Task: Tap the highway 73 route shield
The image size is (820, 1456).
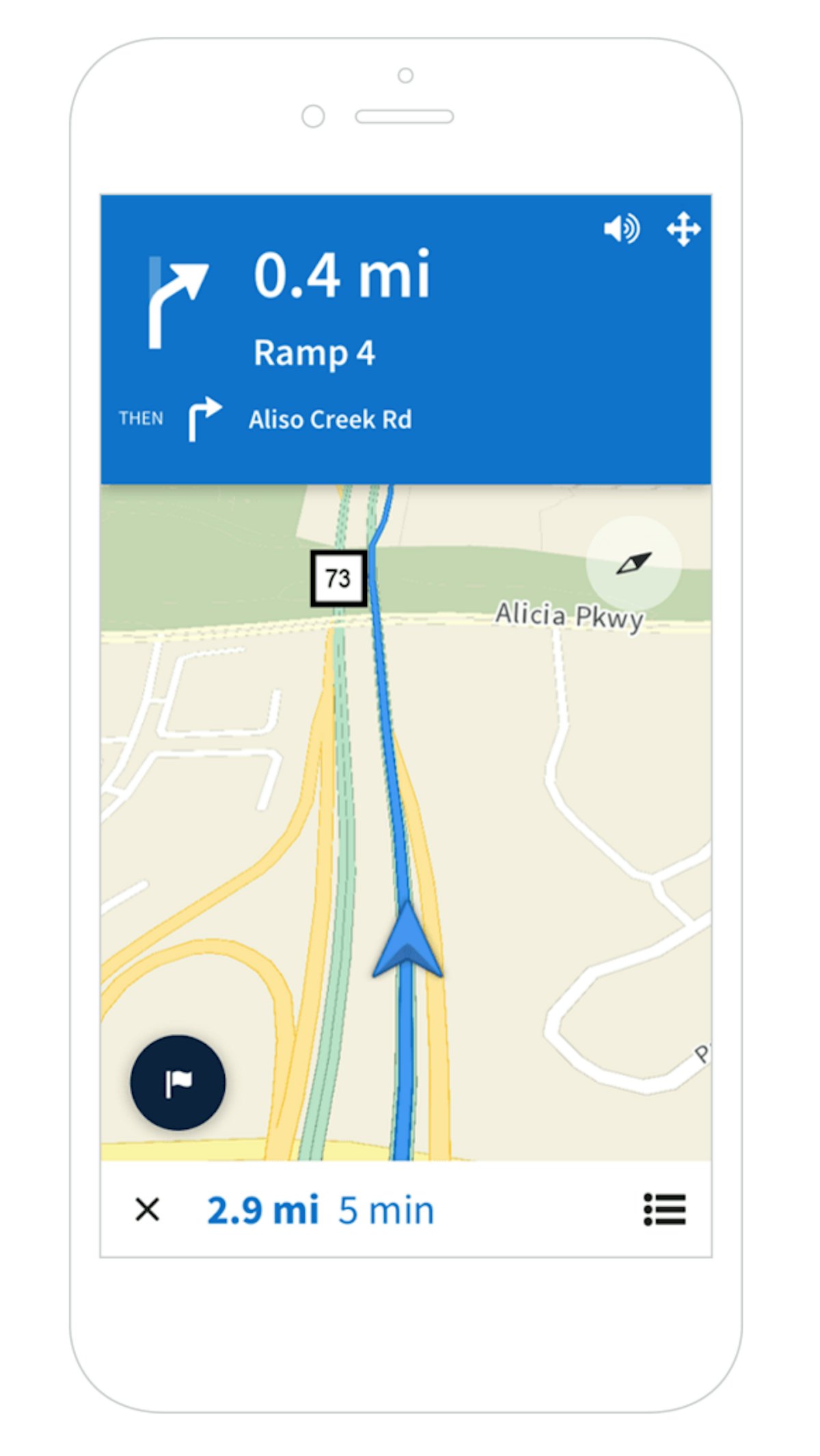Action: (x=338, y=577)
